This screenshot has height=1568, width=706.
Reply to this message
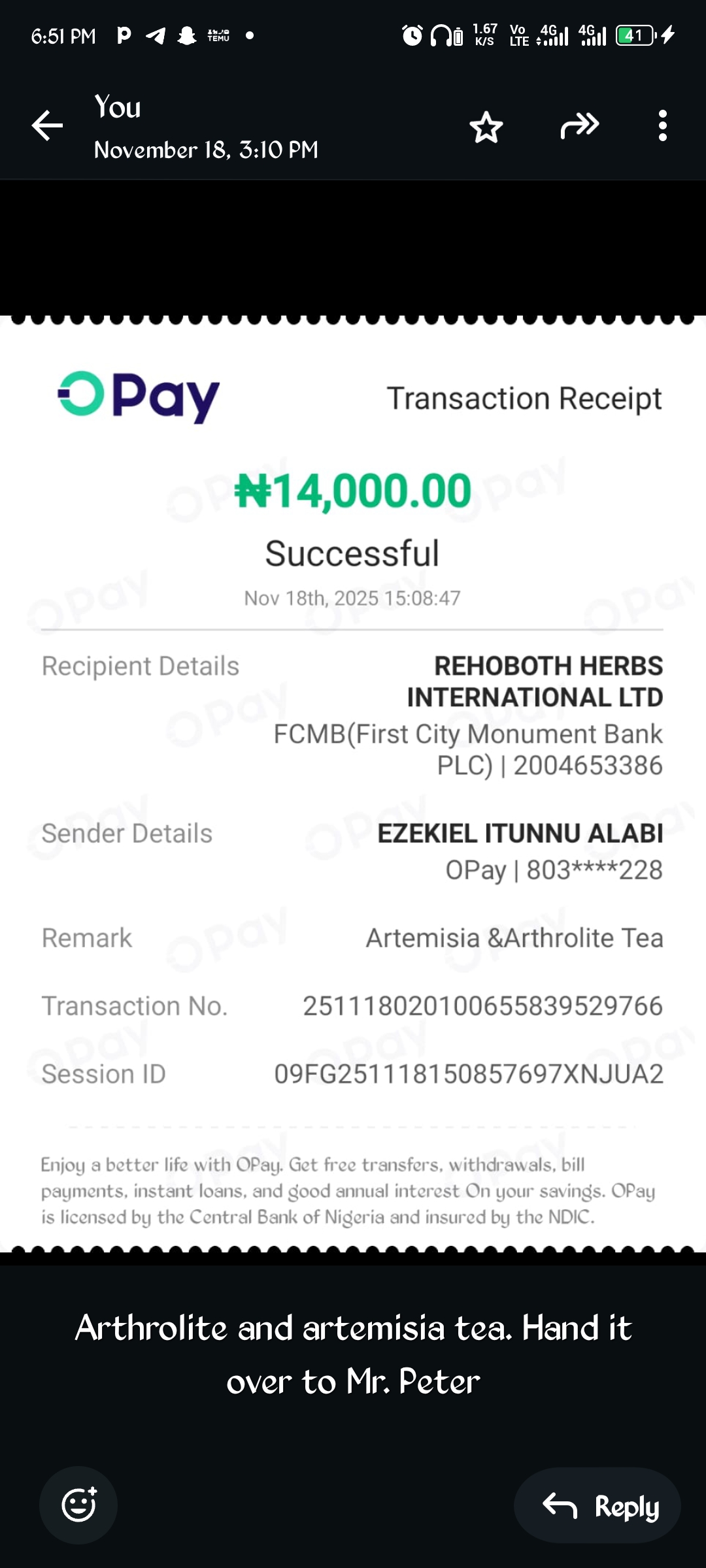(x=598, y=1506)
